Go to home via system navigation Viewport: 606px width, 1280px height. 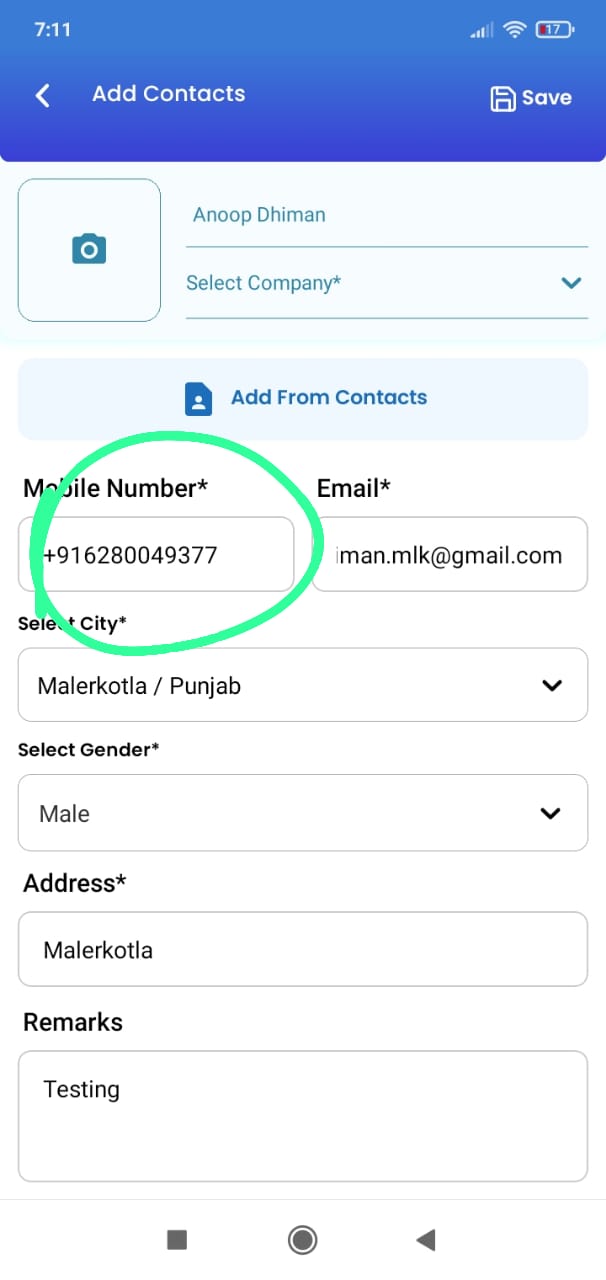click(x=302, y=1240)
